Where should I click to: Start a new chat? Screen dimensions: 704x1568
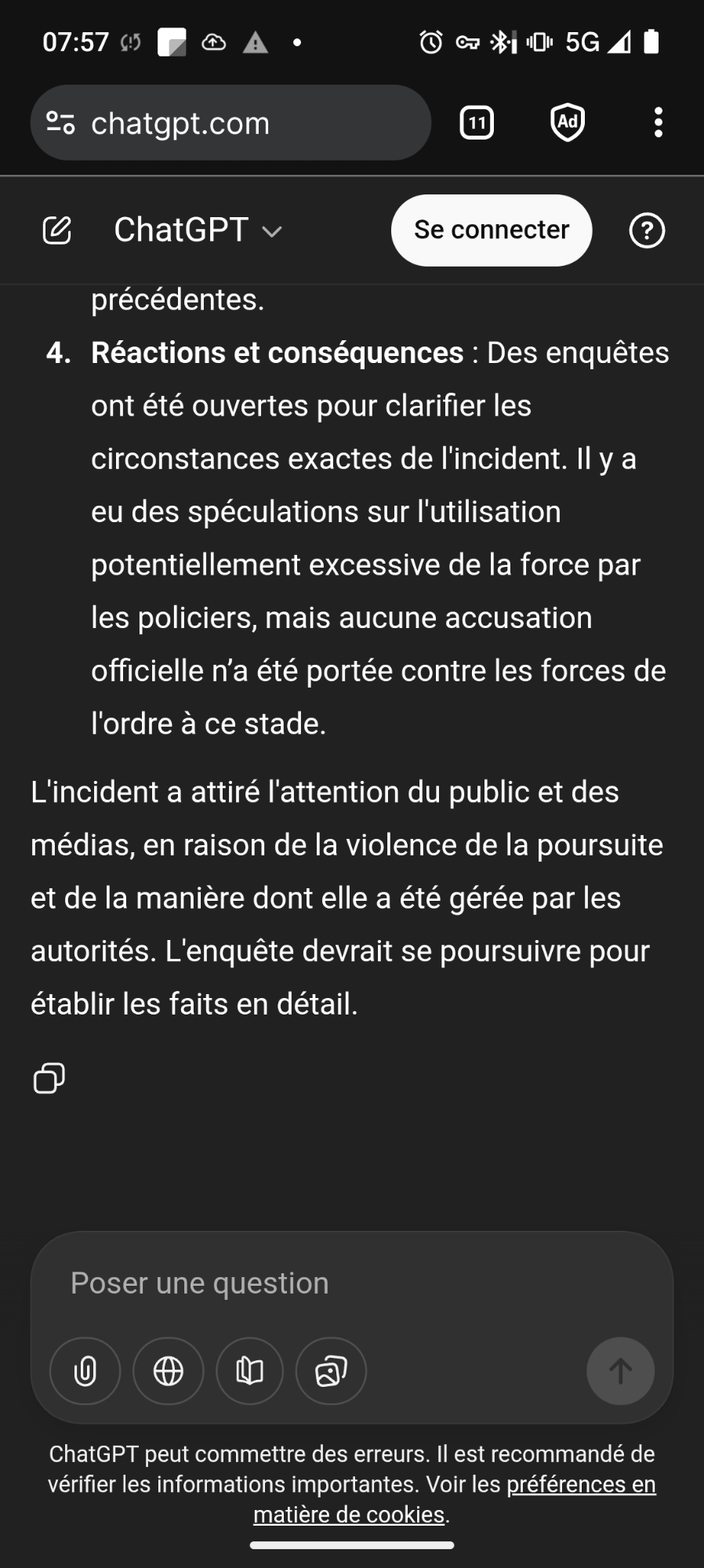tap(57, 230)
